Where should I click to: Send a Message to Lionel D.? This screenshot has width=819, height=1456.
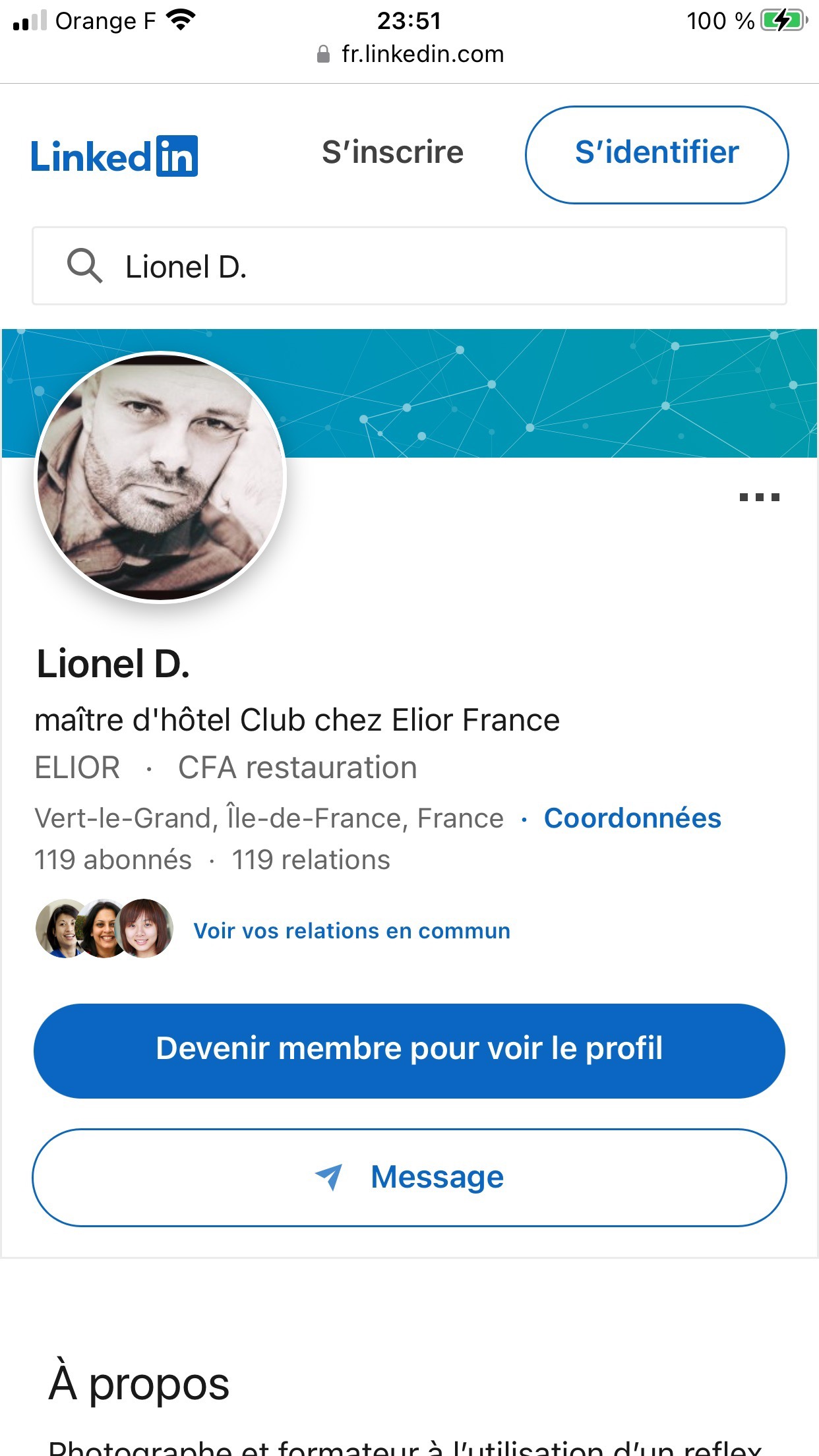(409, 1178)
